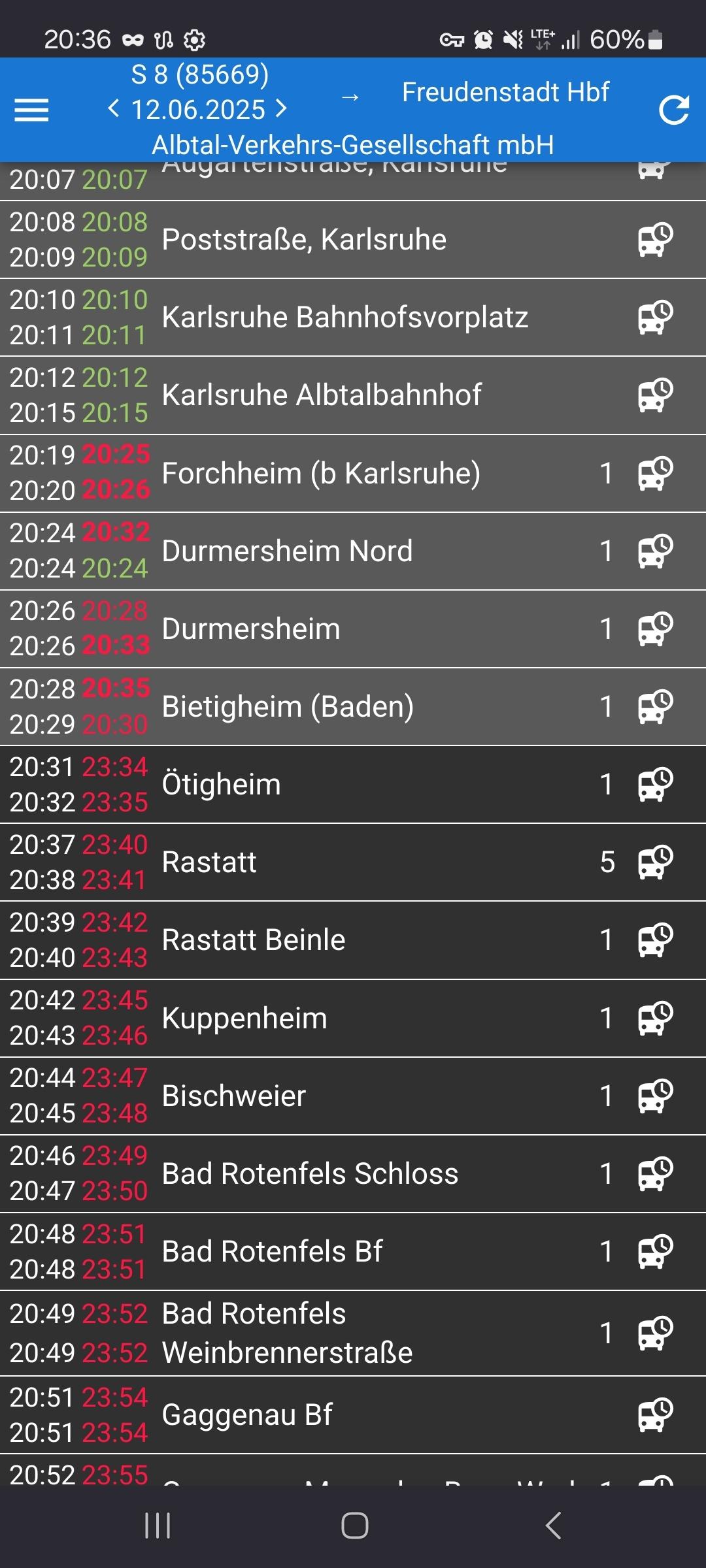
Task: Select the Durmersheim Nord row
Action: 353,551
